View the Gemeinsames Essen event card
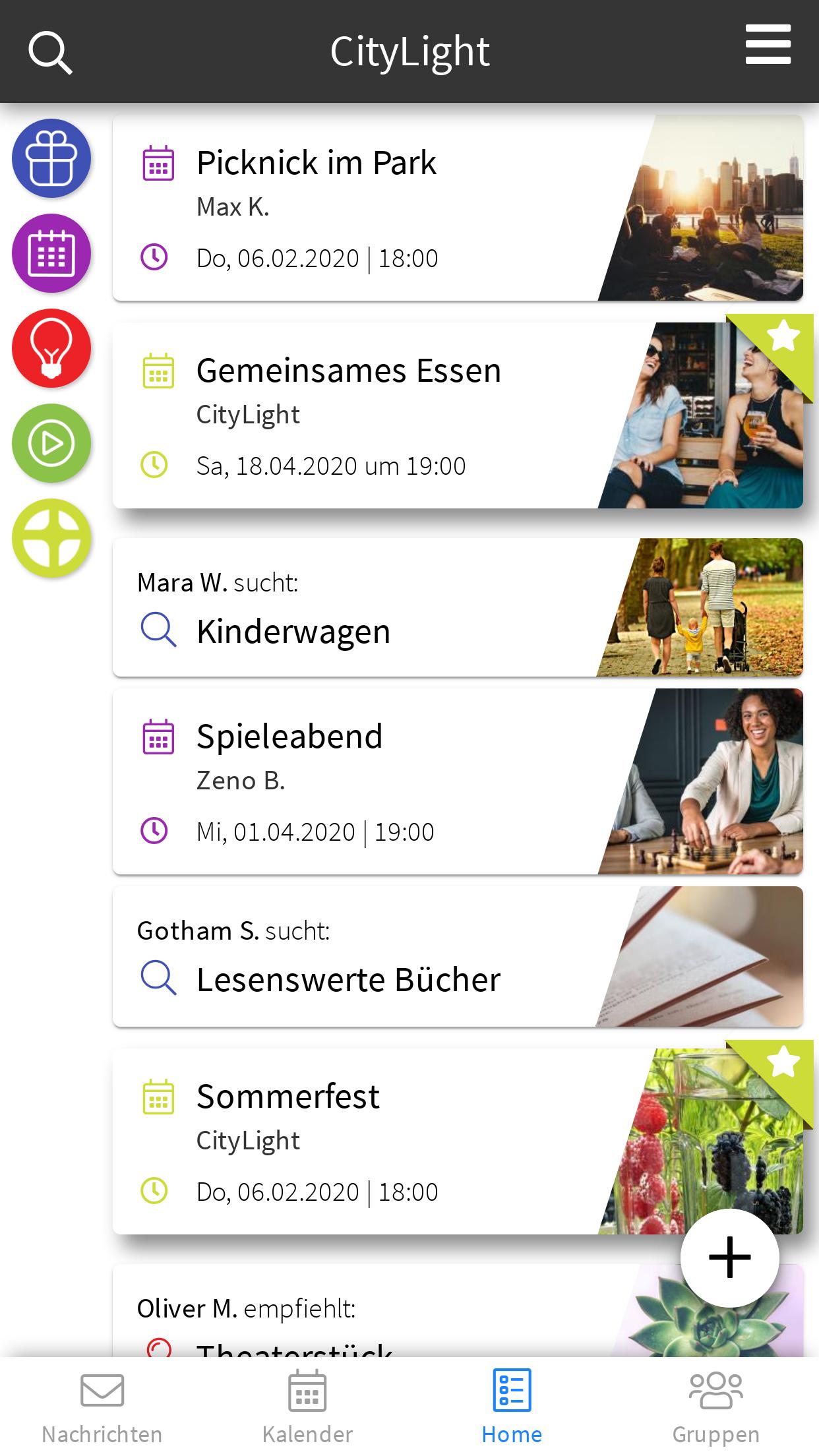 [x=369, y=415]
